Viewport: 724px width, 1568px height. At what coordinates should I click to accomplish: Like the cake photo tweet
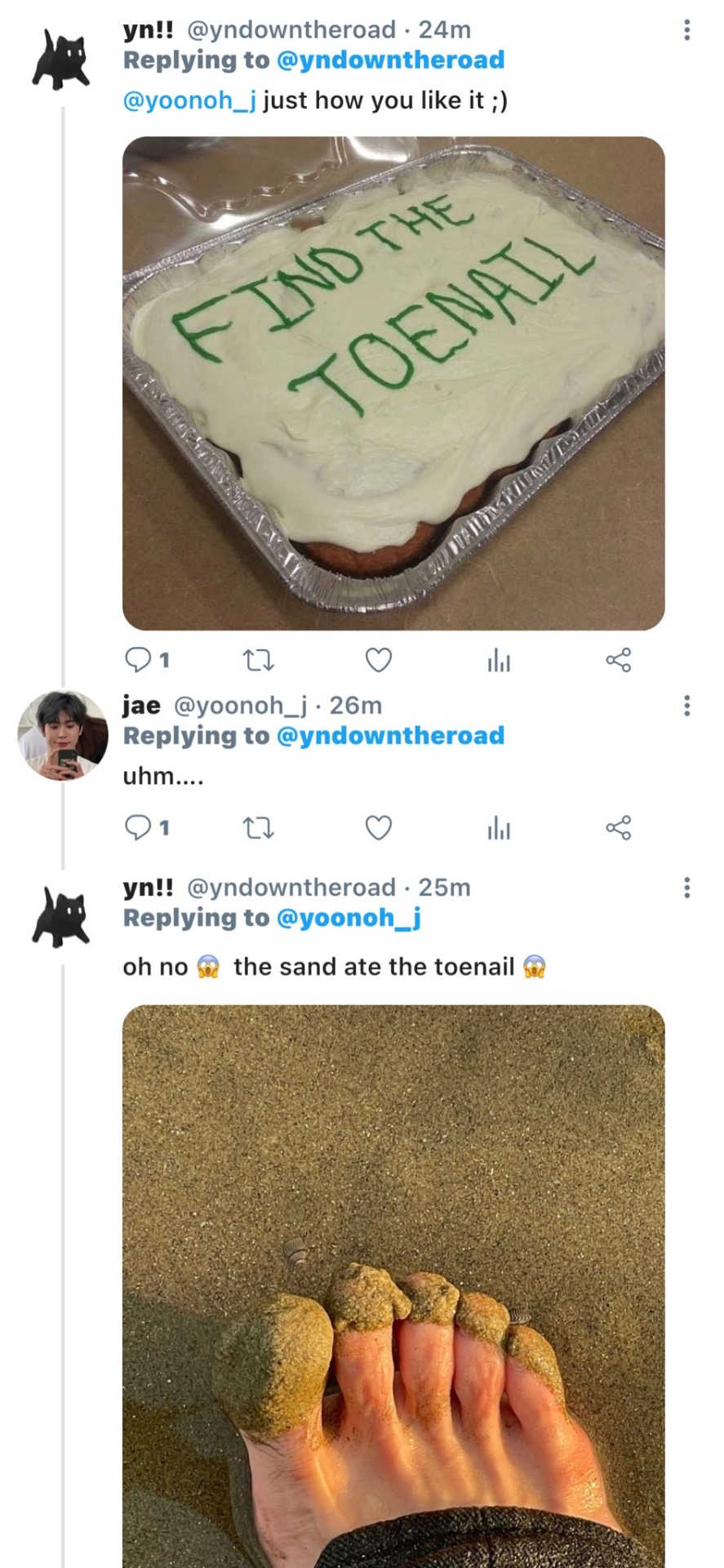click(x=378, y=660)
